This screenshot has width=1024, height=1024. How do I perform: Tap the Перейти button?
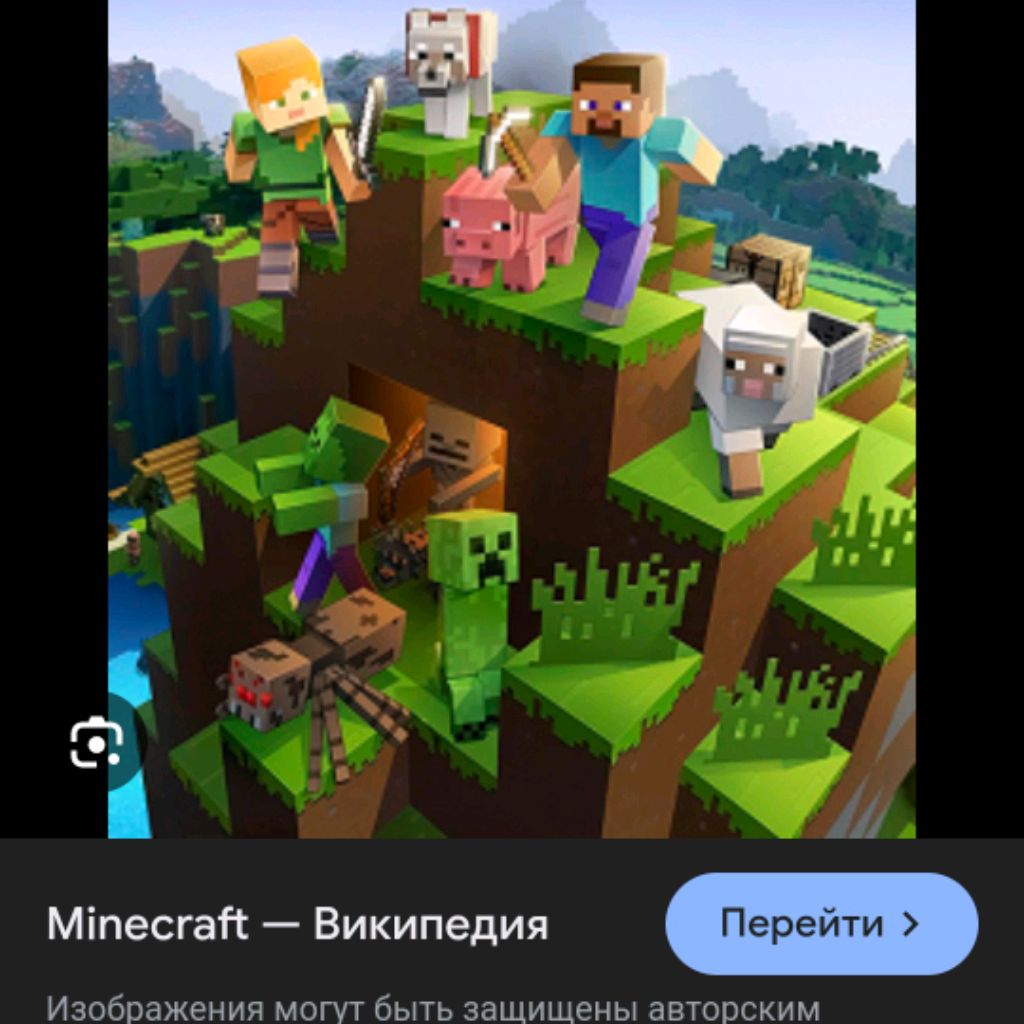(x=821, y=923)
